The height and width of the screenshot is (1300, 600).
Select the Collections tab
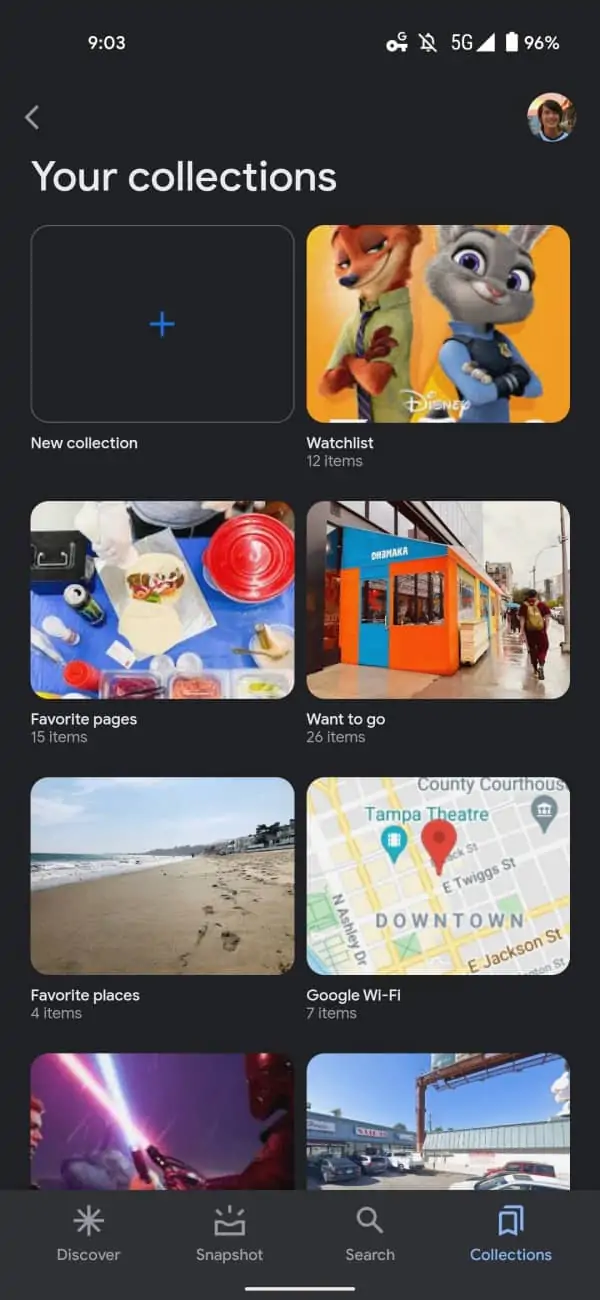point(510,1235)
